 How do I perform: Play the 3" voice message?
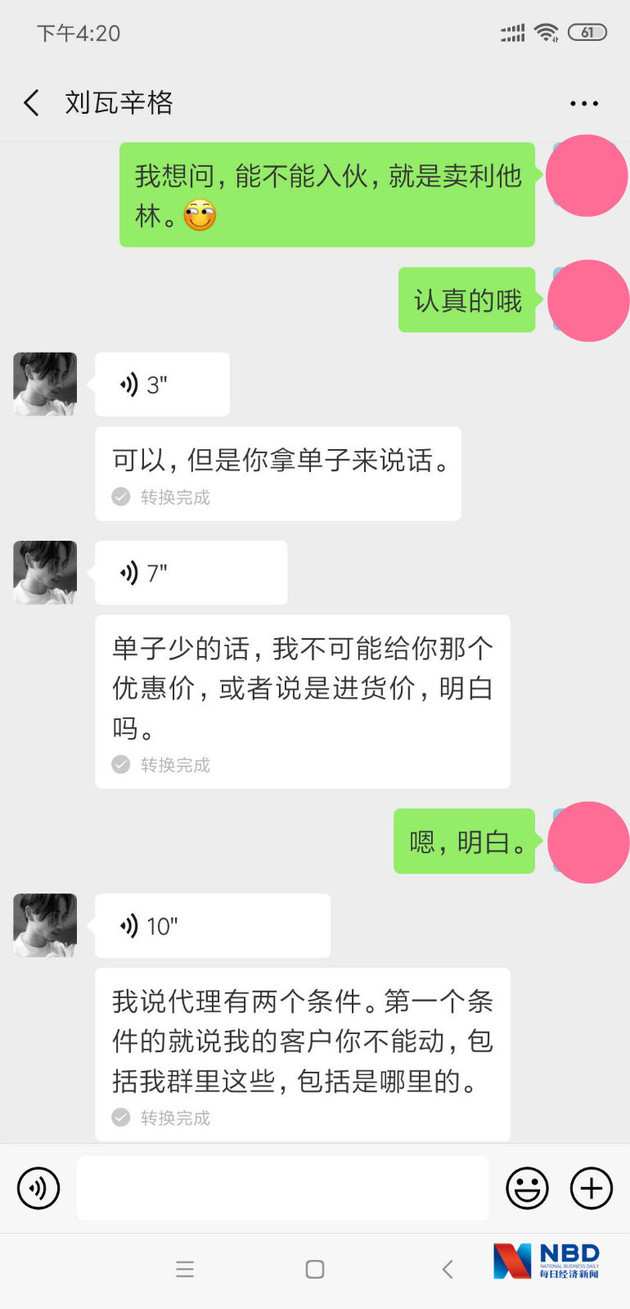pos(161,385)
